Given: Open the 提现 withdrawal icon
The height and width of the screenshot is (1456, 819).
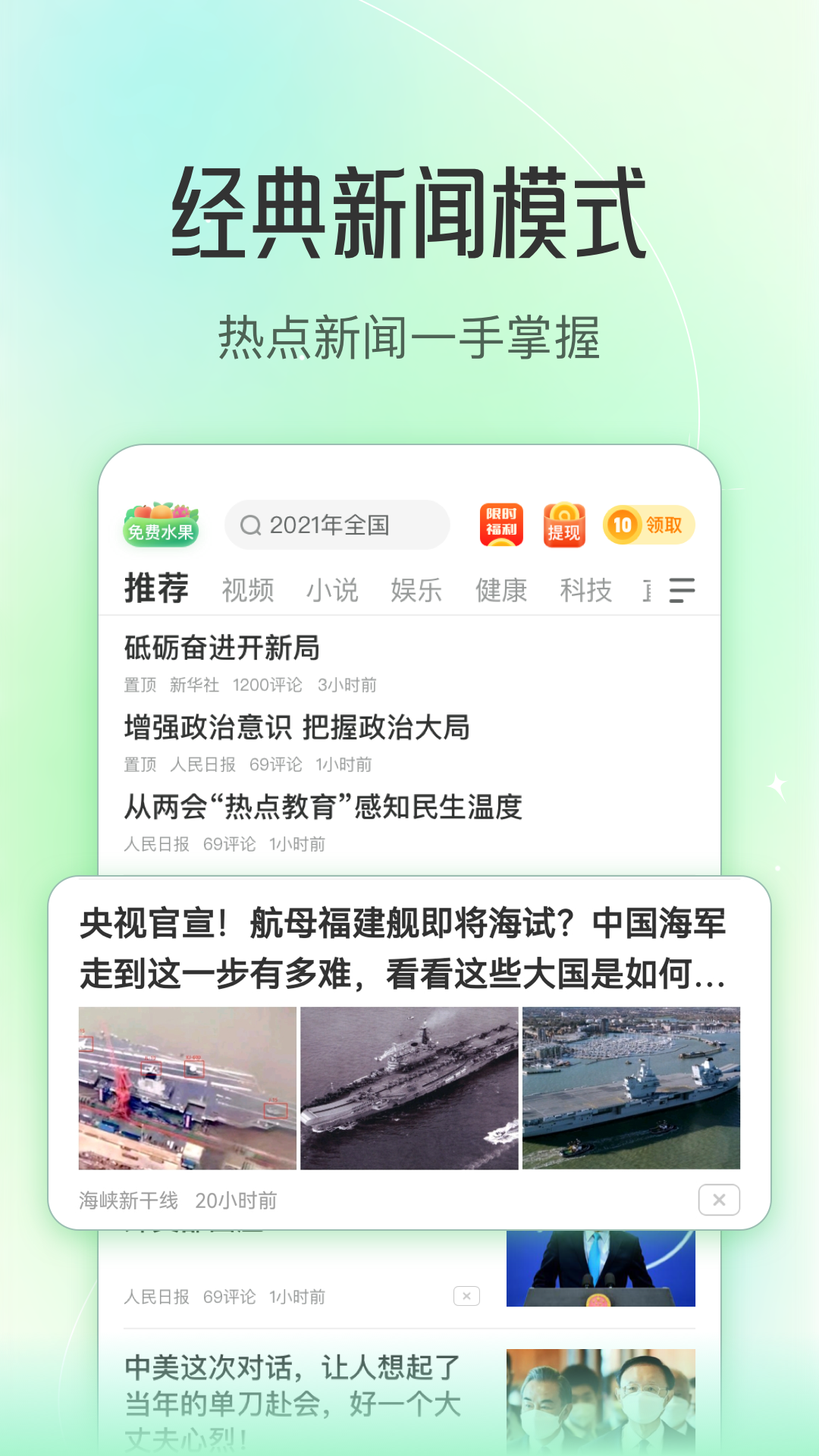Looking at the screenshot, I should pos(563,523).
